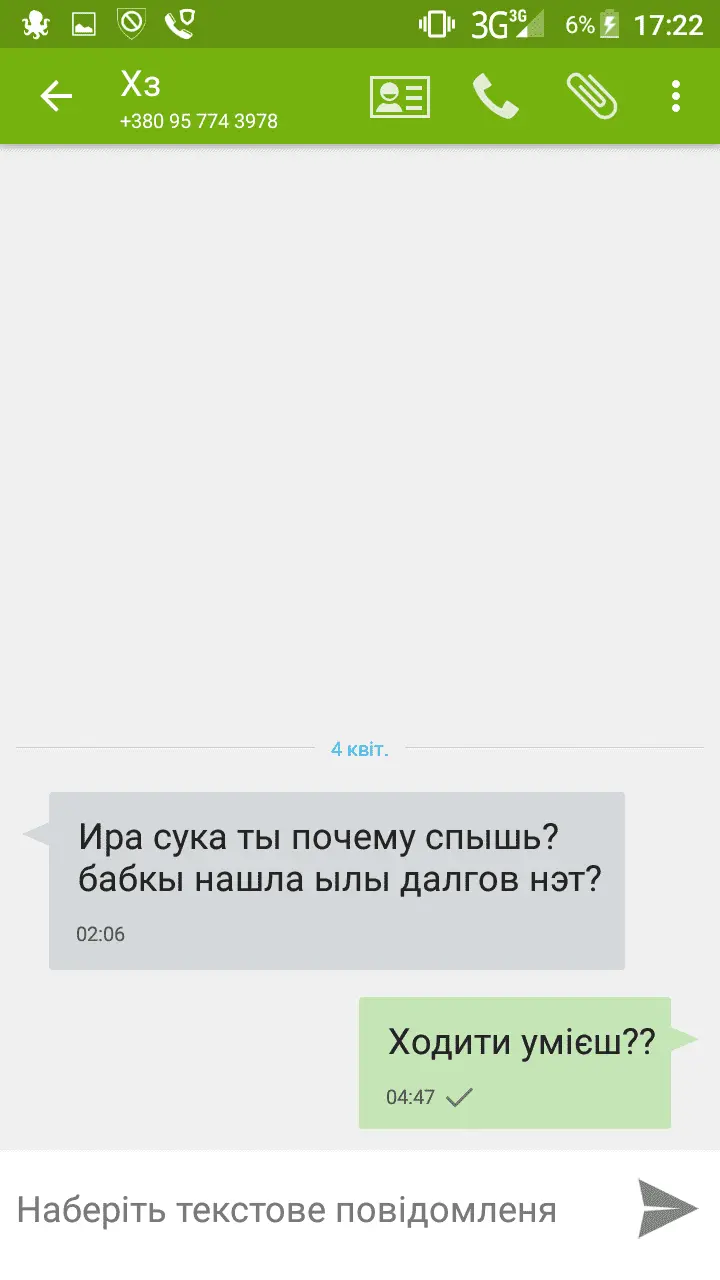Attach a file with the paperclip
The width and height of the screenshot is (720, 1280).
click(x=592, y=97)
